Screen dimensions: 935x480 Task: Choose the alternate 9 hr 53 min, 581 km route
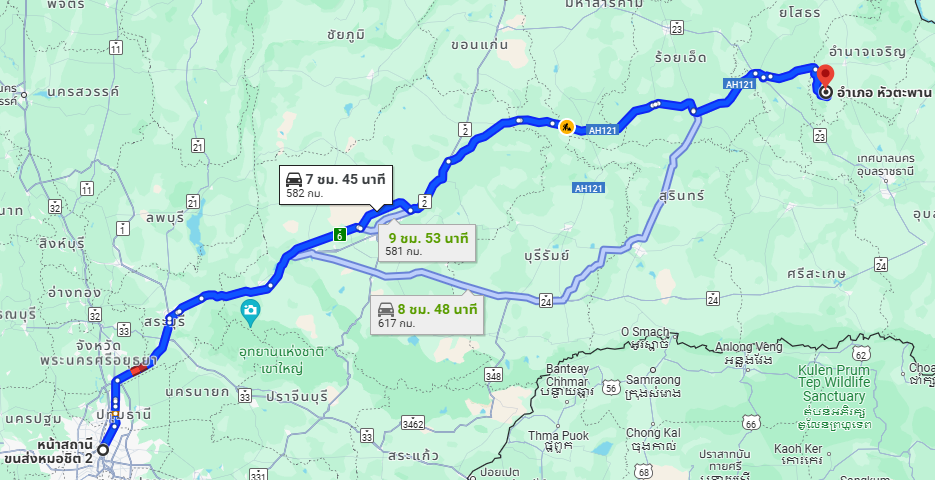(425, 243)
